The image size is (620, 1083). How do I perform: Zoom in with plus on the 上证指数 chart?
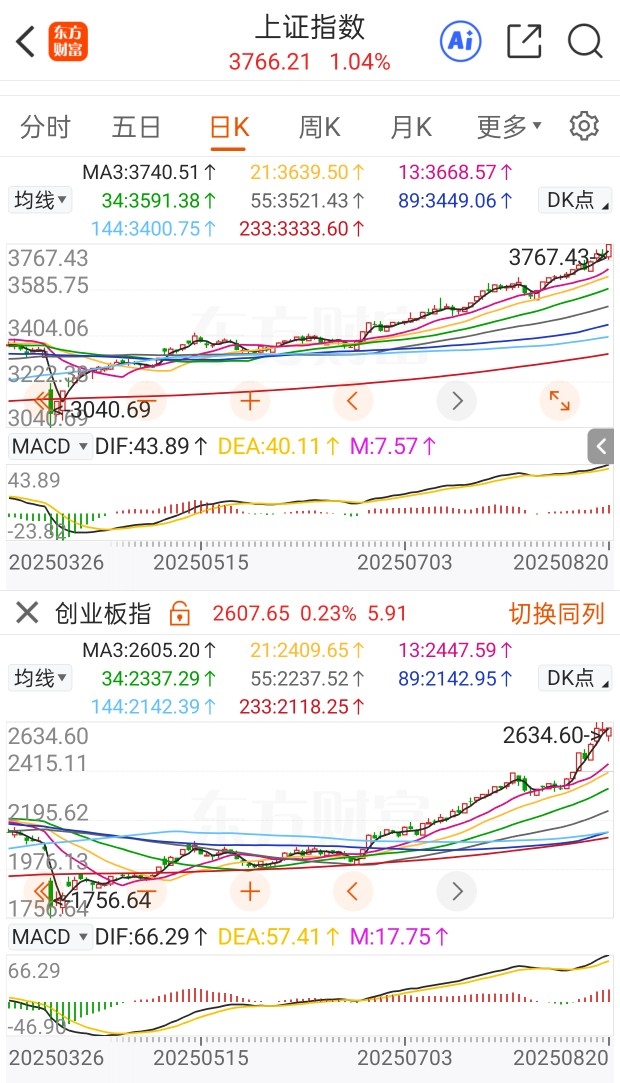(250, 401)
